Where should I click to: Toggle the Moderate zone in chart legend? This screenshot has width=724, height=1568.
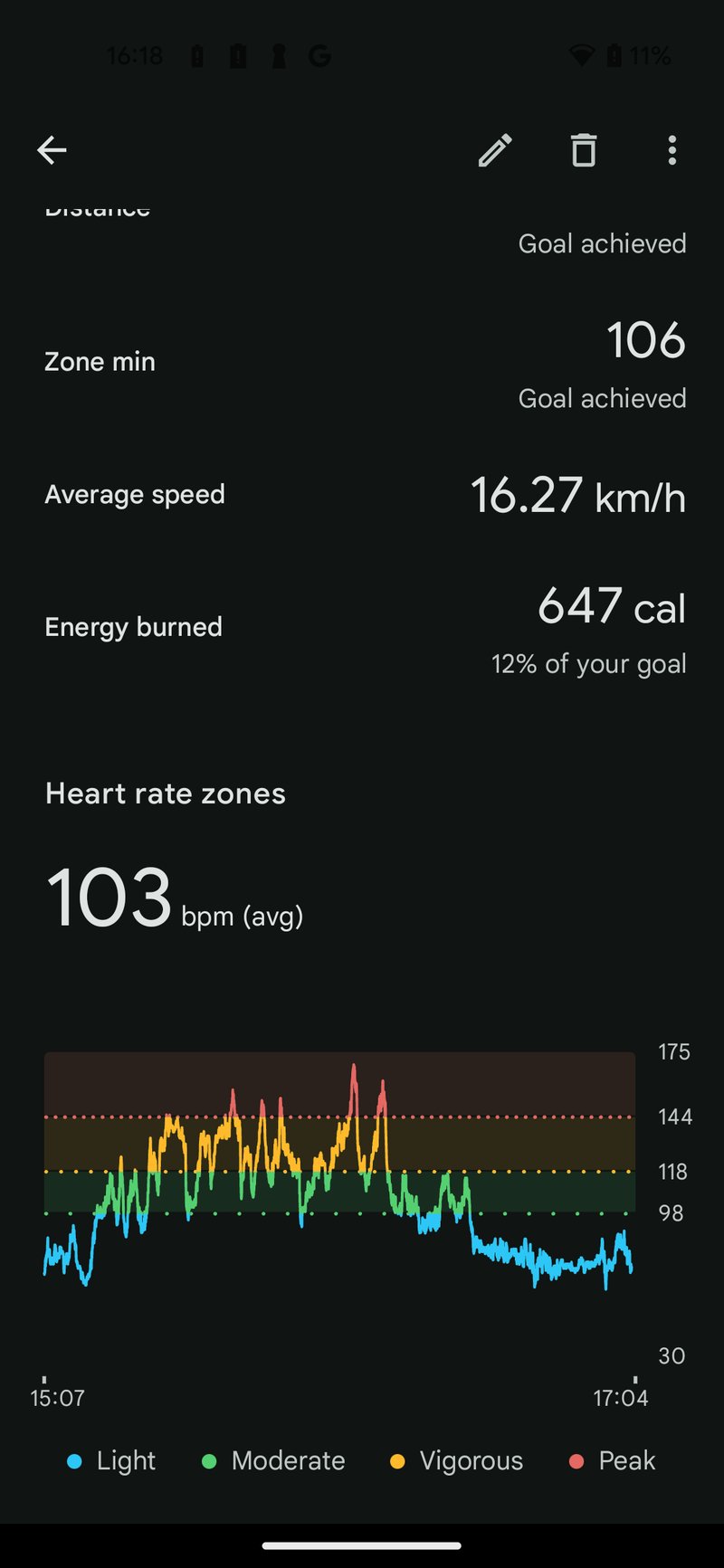(208, 1460)
